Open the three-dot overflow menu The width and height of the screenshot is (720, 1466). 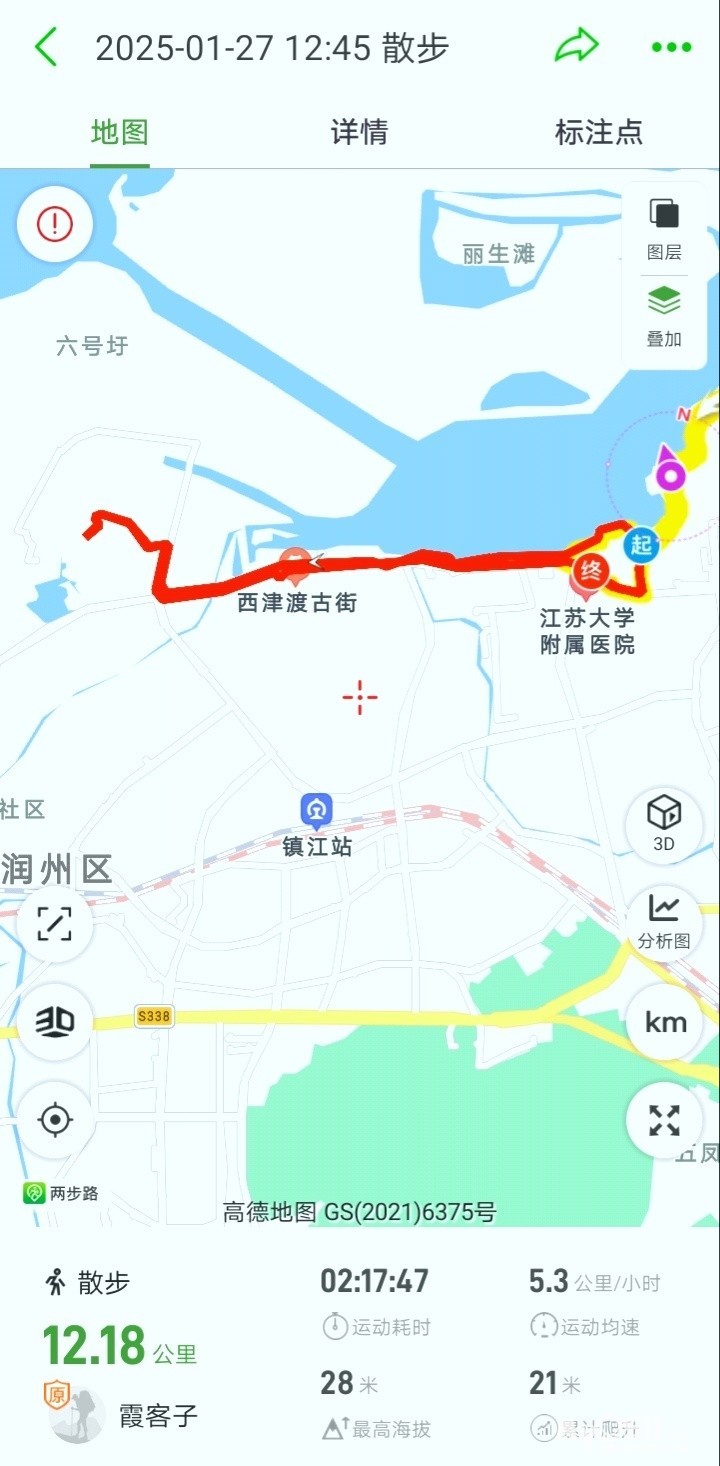pyautogui.click(x=671, y=47)
